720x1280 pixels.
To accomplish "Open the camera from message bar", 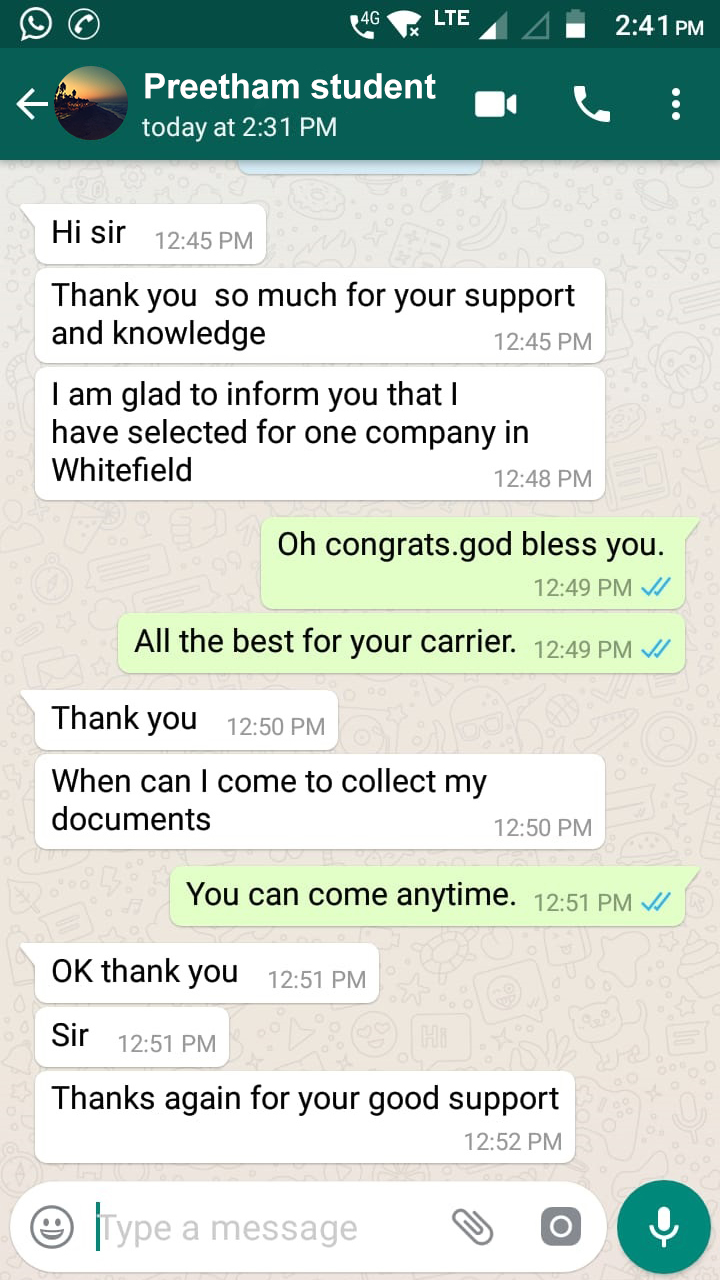I will pos(560,1227).
